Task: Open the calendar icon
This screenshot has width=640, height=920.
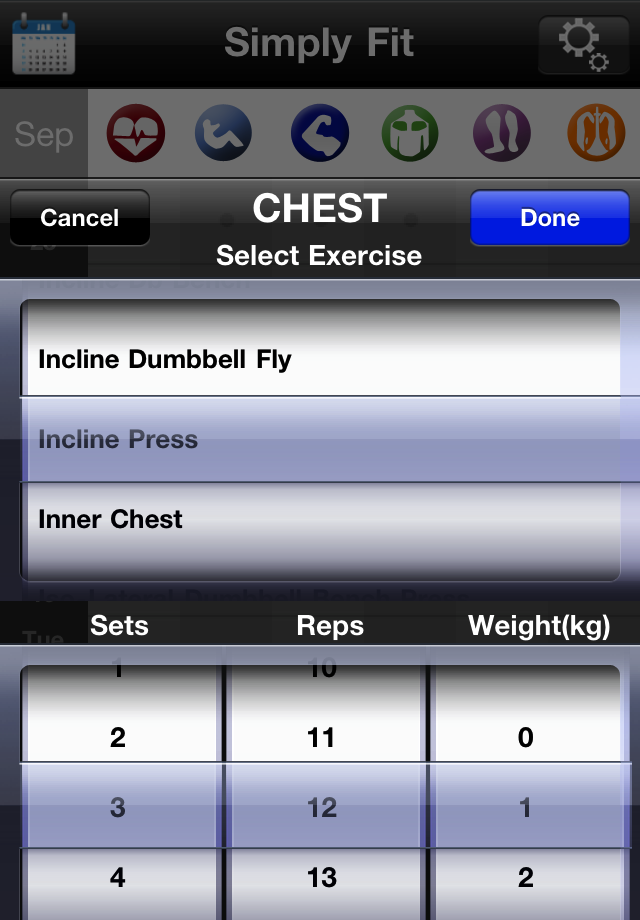Action: click(x=43, y=45)
